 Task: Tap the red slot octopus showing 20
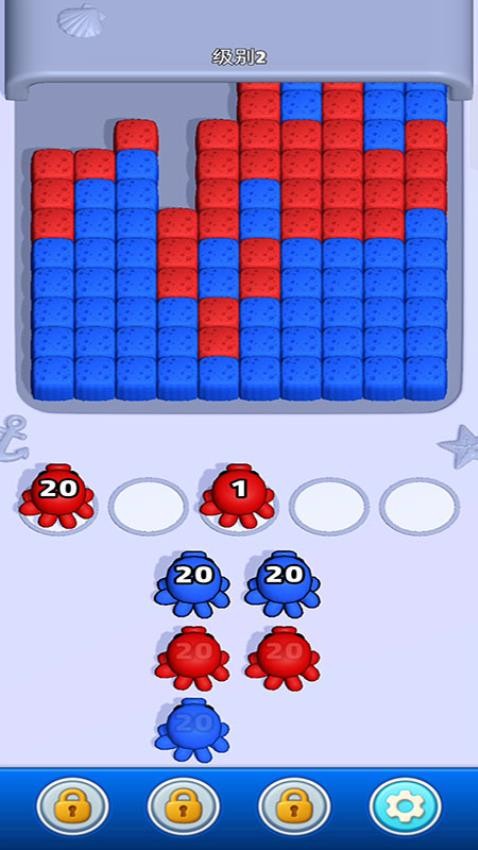[x=57, y=496]
